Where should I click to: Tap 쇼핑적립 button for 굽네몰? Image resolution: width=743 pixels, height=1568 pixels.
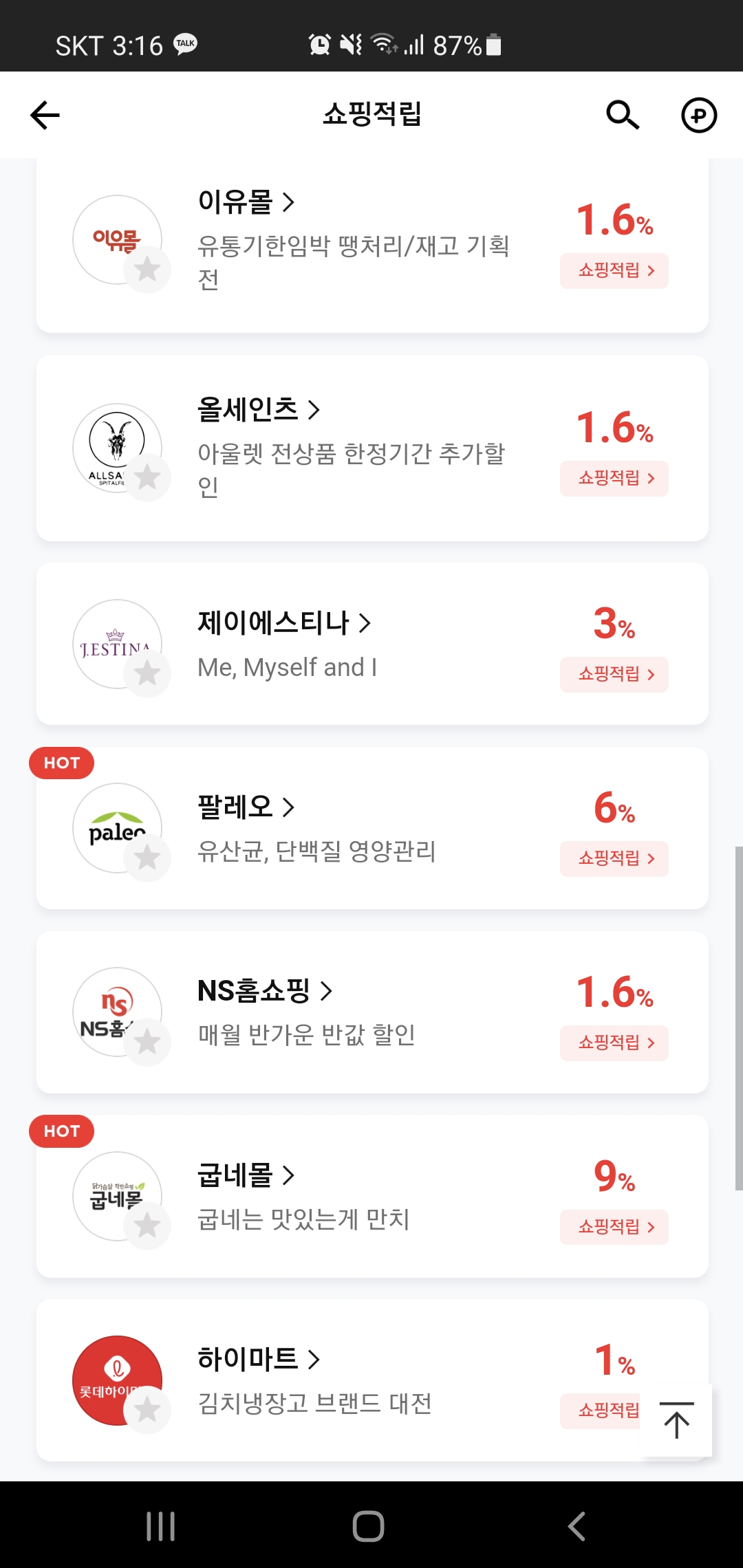614,1227
